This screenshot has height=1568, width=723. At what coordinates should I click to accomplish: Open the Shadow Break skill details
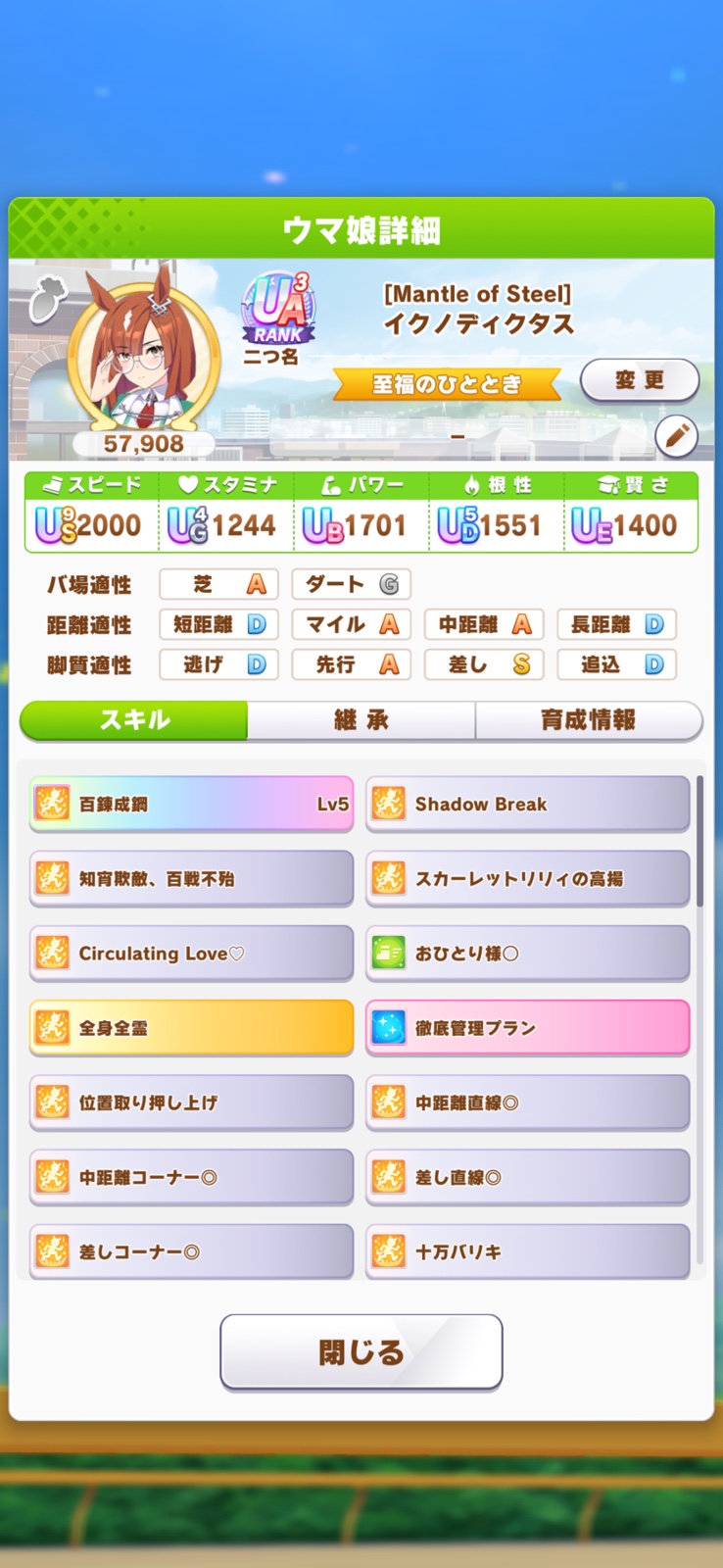point(527,804)
